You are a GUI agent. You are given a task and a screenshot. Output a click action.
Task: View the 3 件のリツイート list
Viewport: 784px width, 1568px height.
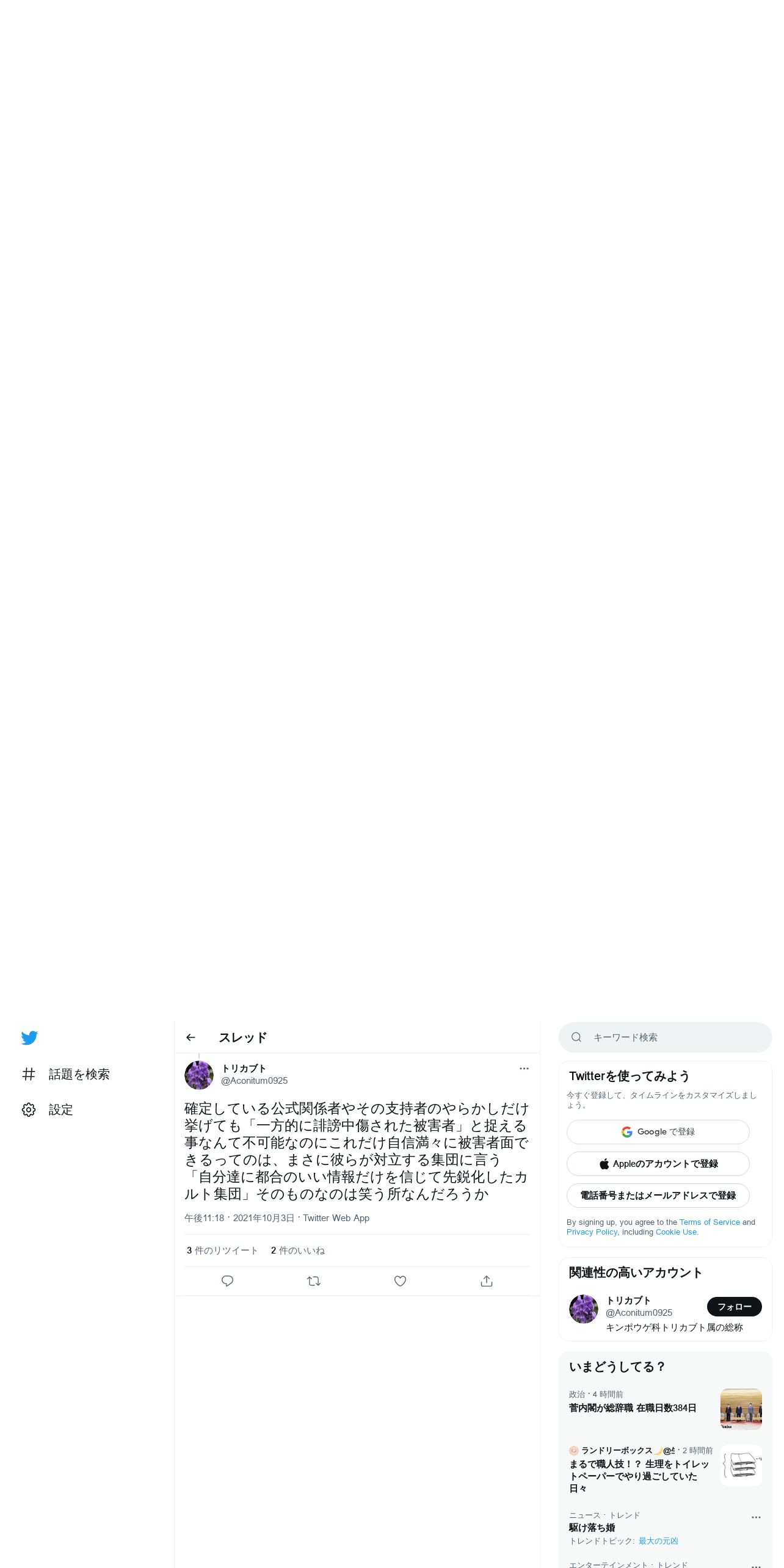click(222, 1250)
